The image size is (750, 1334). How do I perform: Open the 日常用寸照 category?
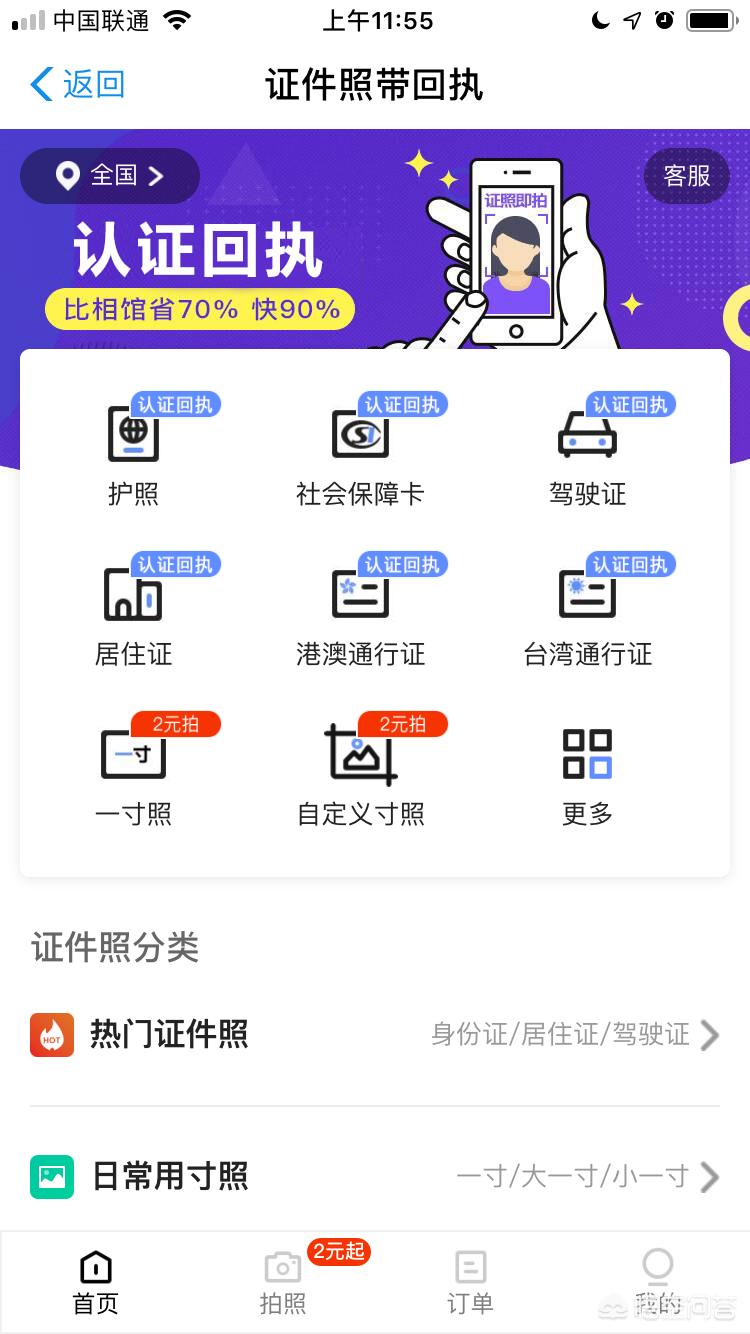[x=375, y=1176]
